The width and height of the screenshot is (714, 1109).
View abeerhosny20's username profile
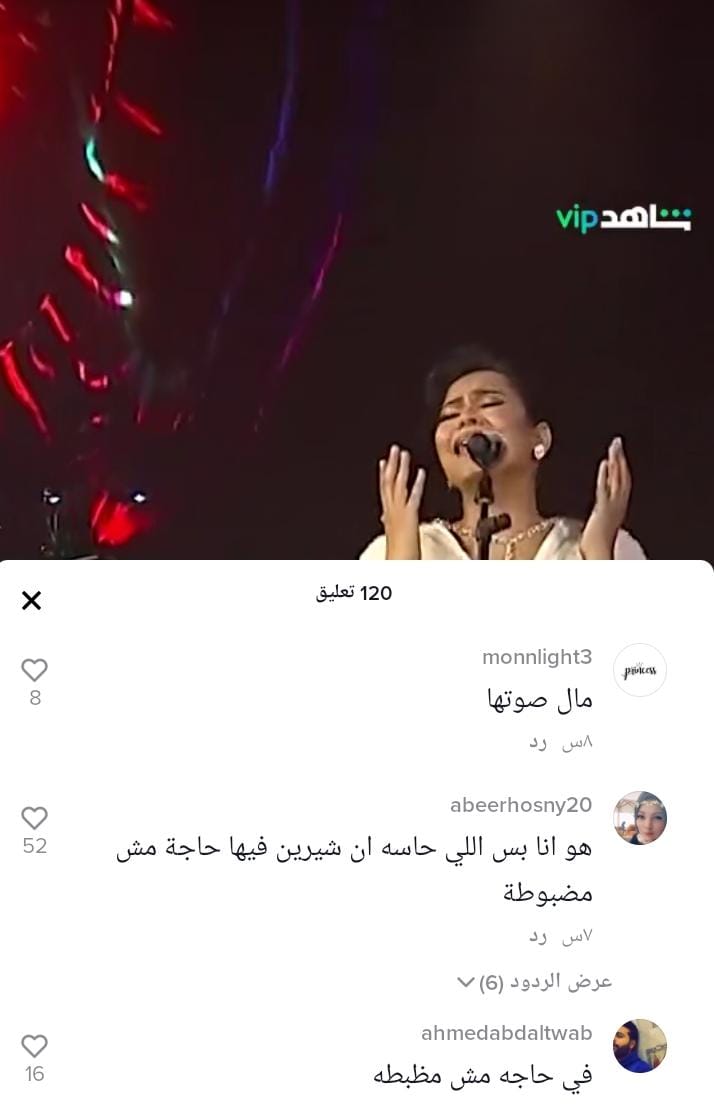coord(521,805)
